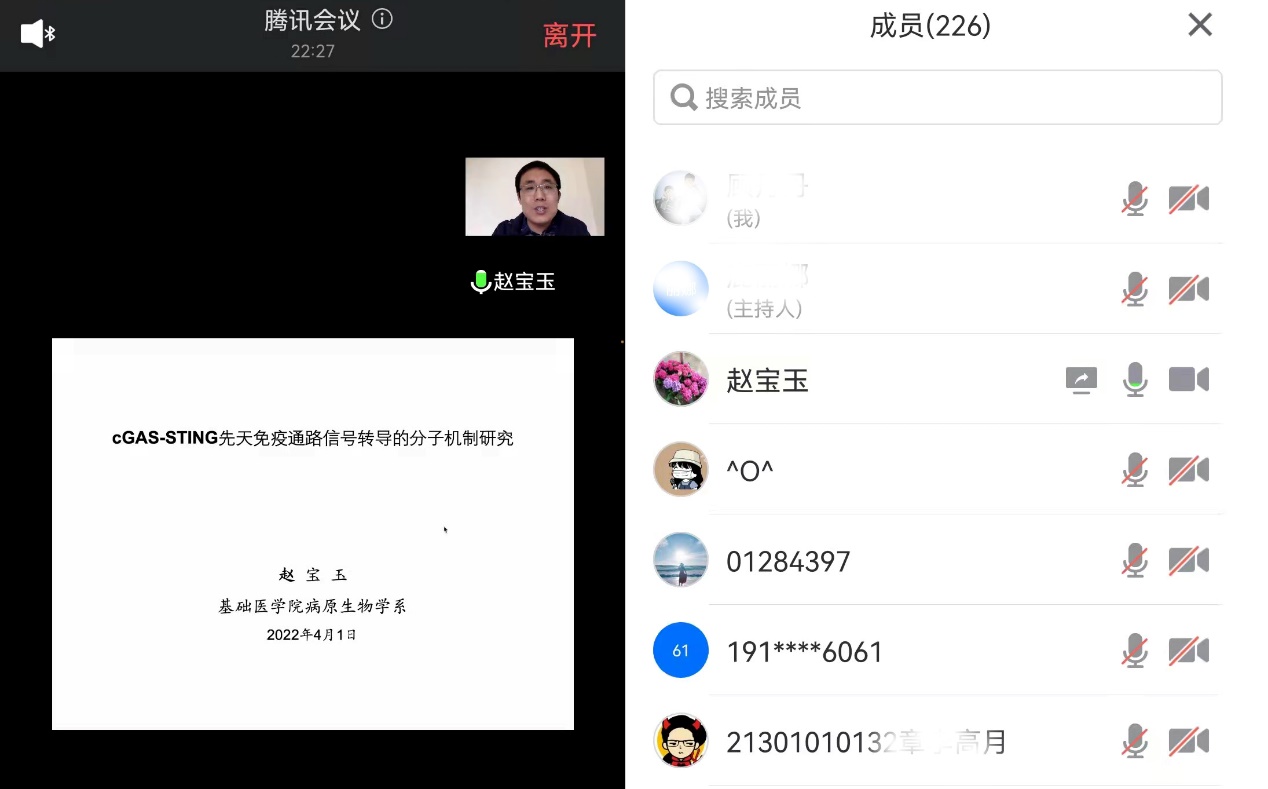Open the meeting info icon
Viewport: 1268px width, 789px height.
(382, 20)
